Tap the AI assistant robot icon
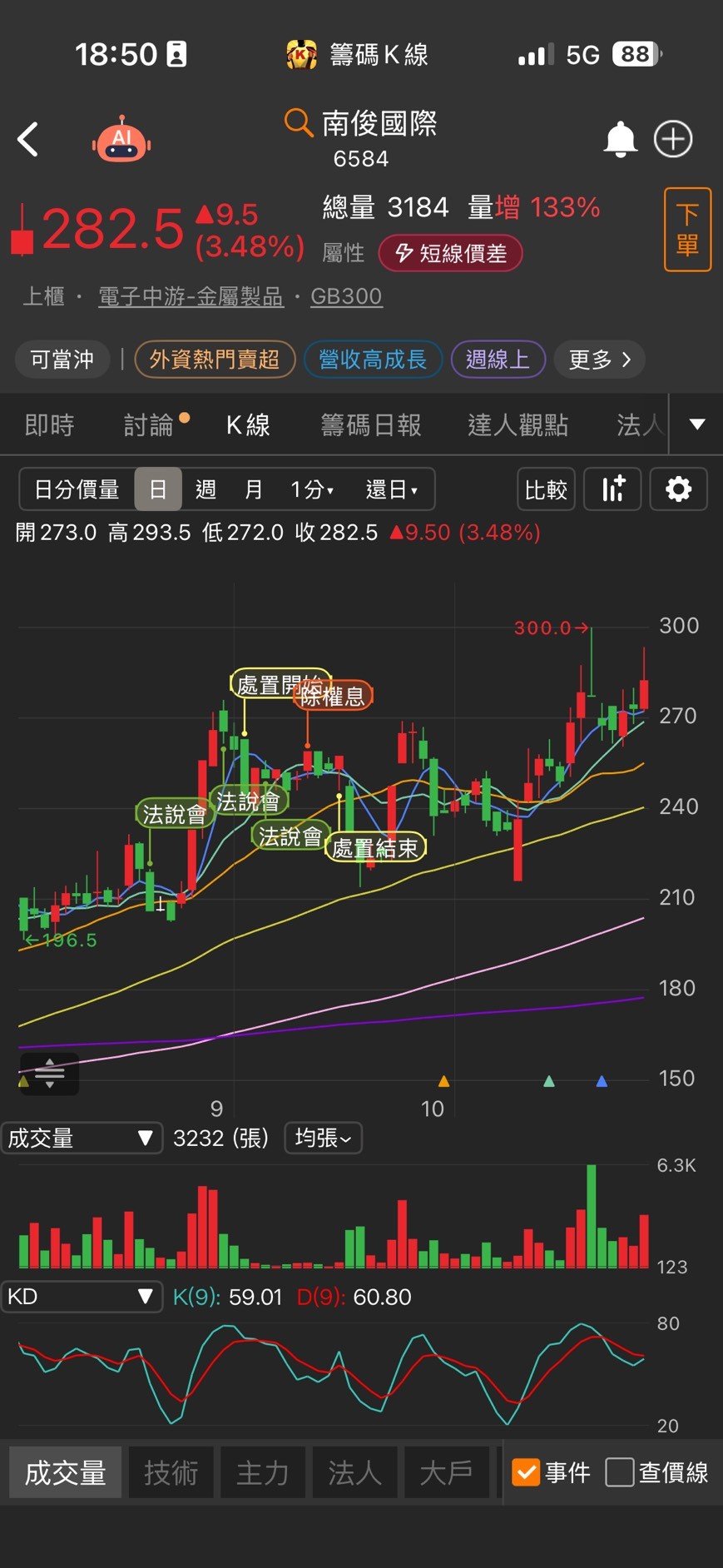The width and height of the screenshot is (723, 1568). pyautogui.click(x=121, y=139)
